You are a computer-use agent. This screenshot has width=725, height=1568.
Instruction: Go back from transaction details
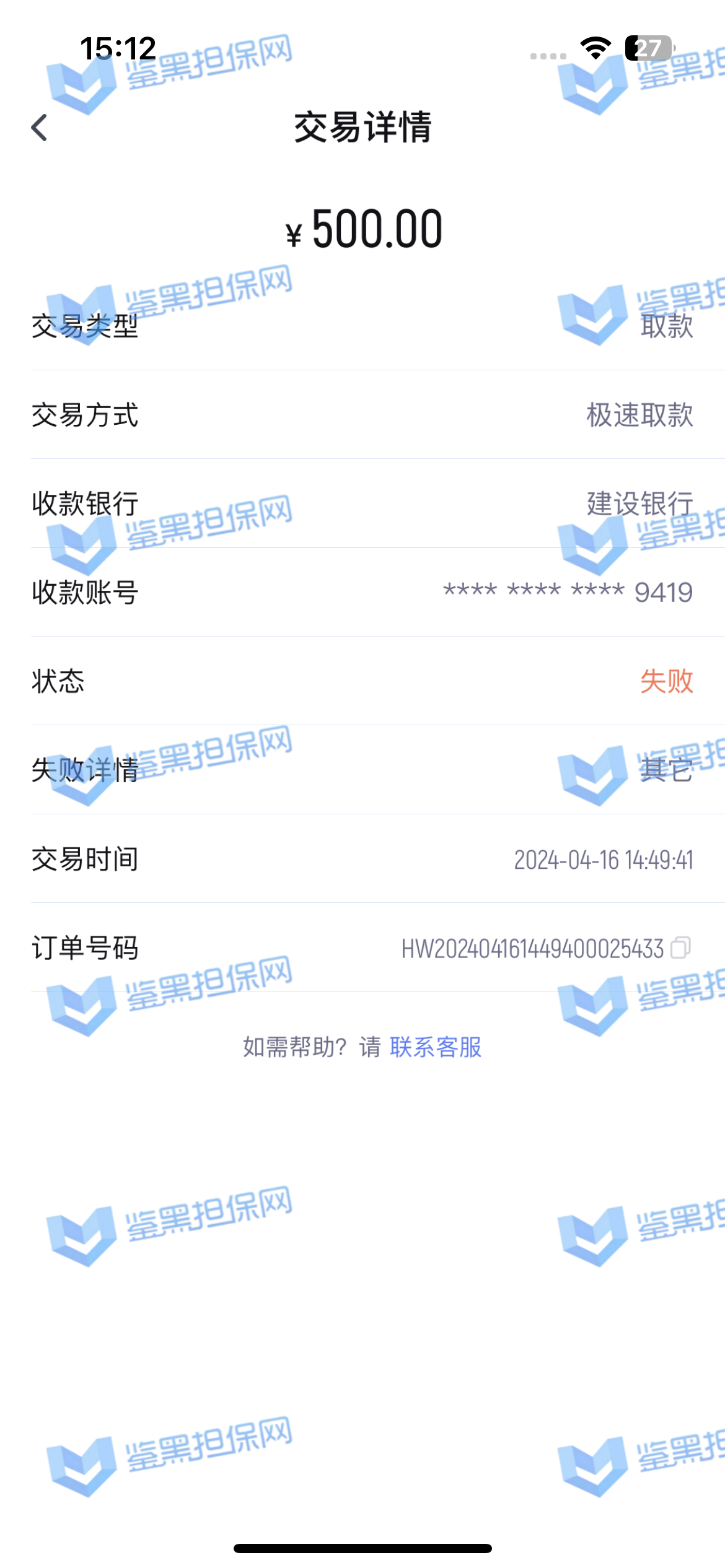(x=40, y=128)
